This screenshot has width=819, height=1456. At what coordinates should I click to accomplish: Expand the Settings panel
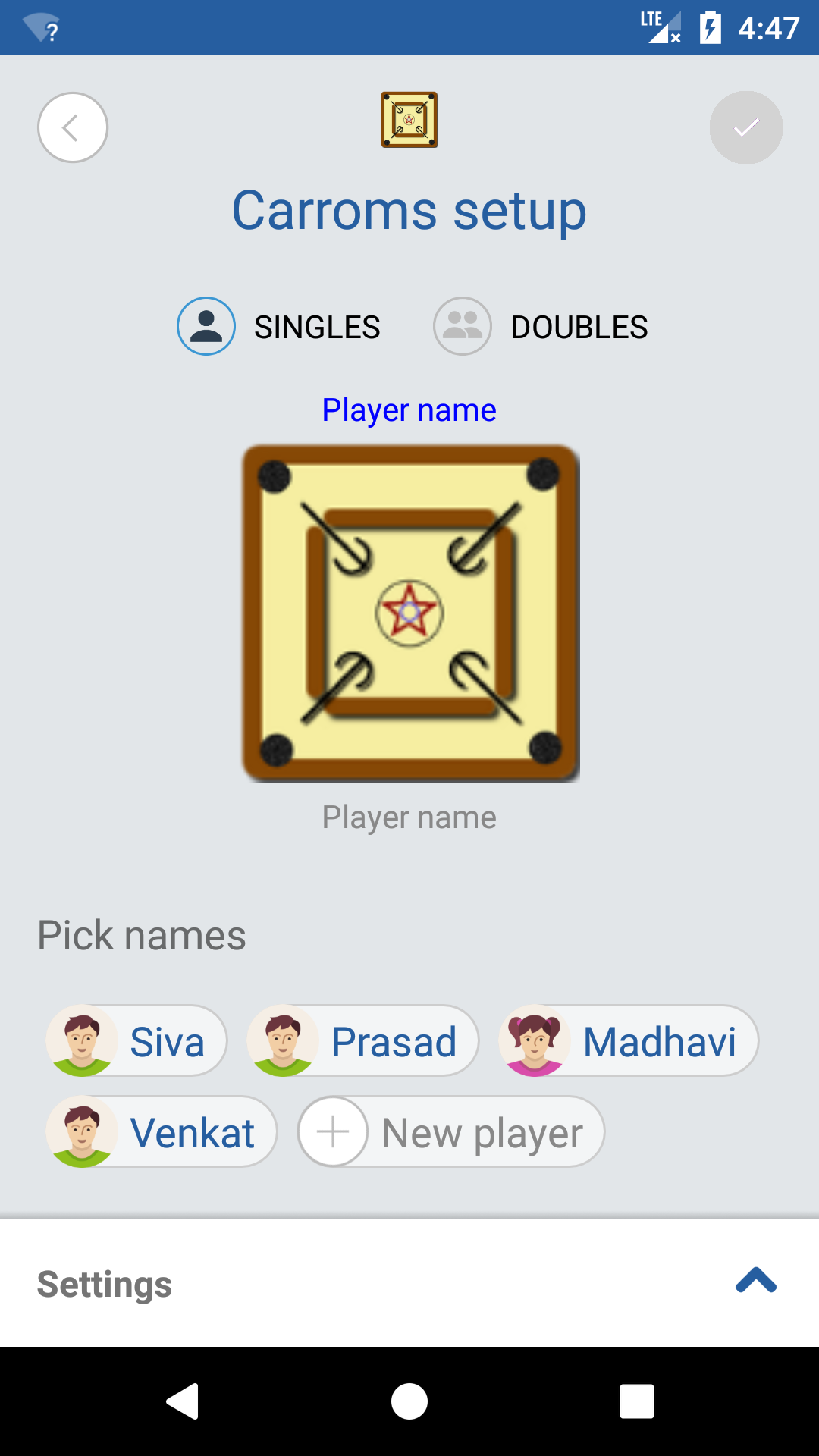pos(755,1282)
